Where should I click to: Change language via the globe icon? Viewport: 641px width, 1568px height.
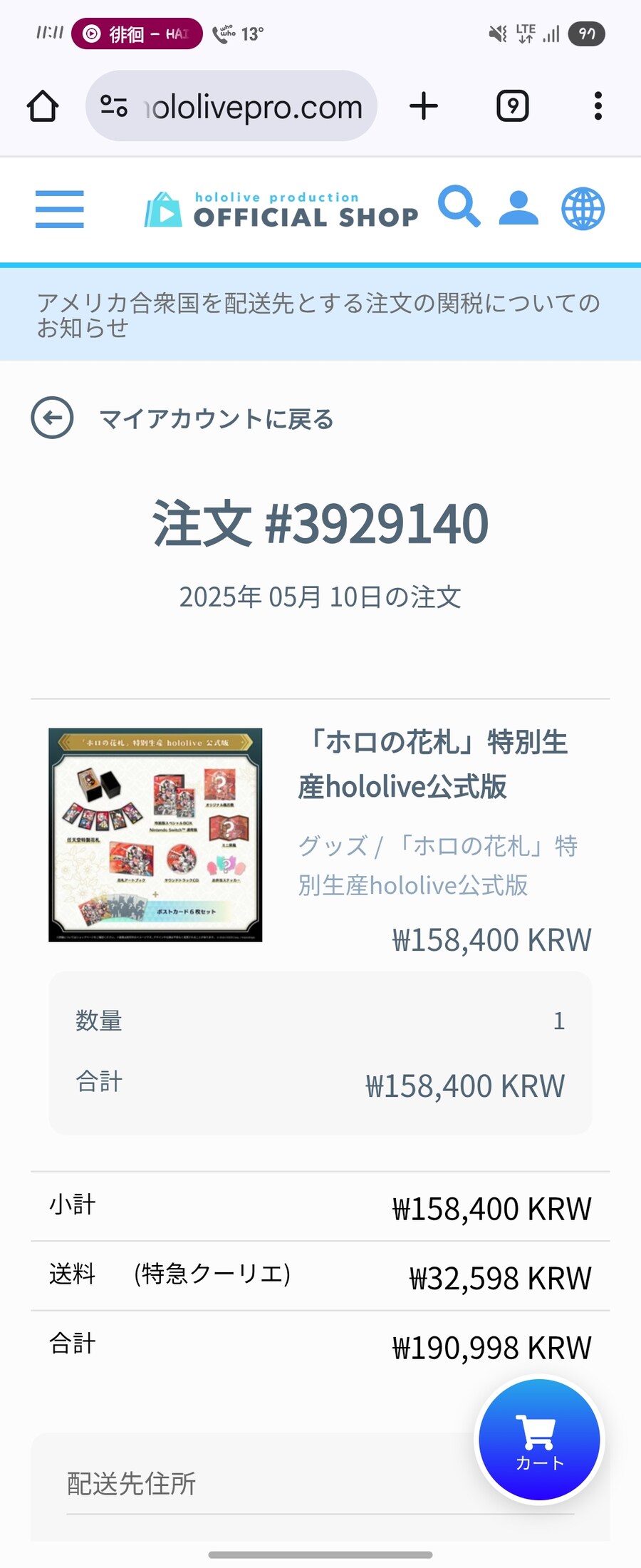click(x=583, y=209)
